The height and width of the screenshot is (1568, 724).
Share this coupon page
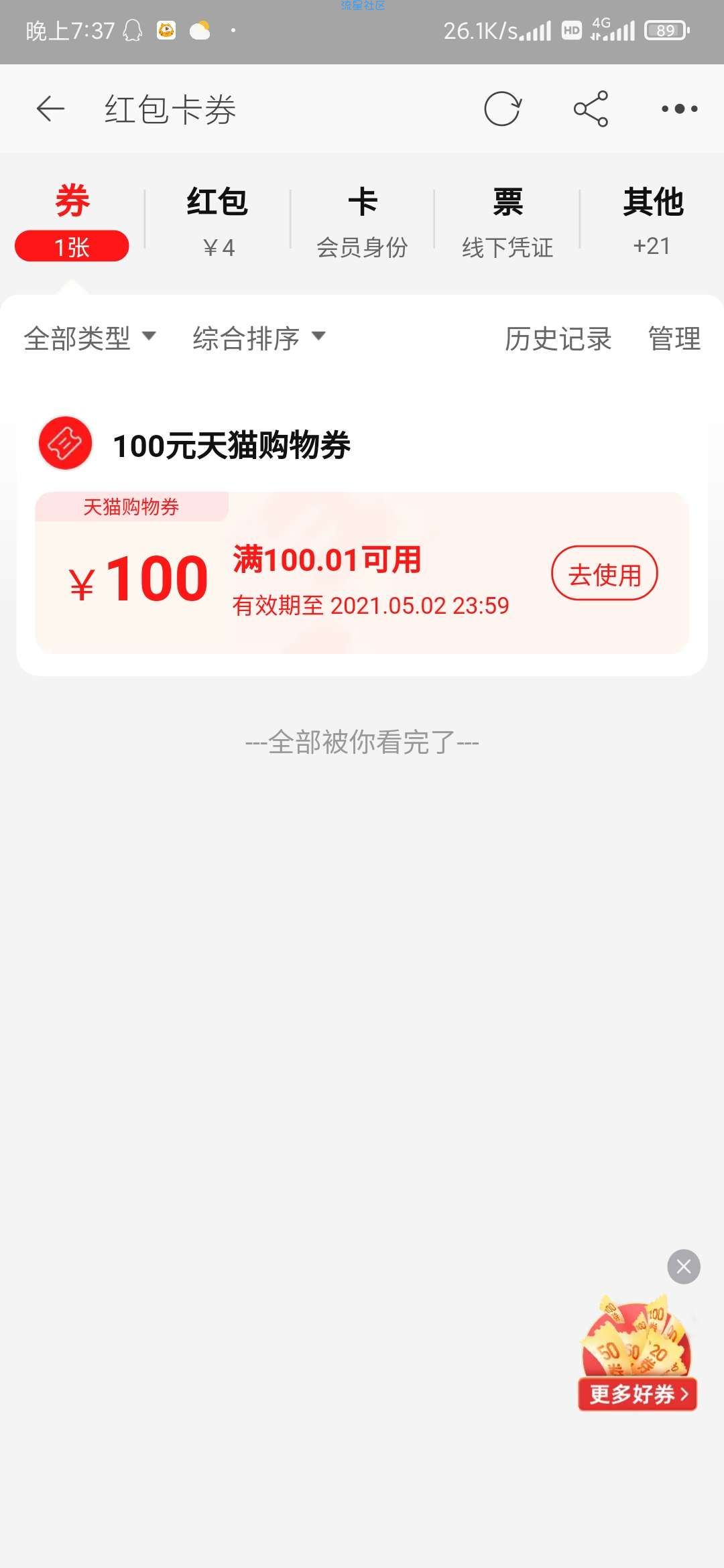coord(591,109)
